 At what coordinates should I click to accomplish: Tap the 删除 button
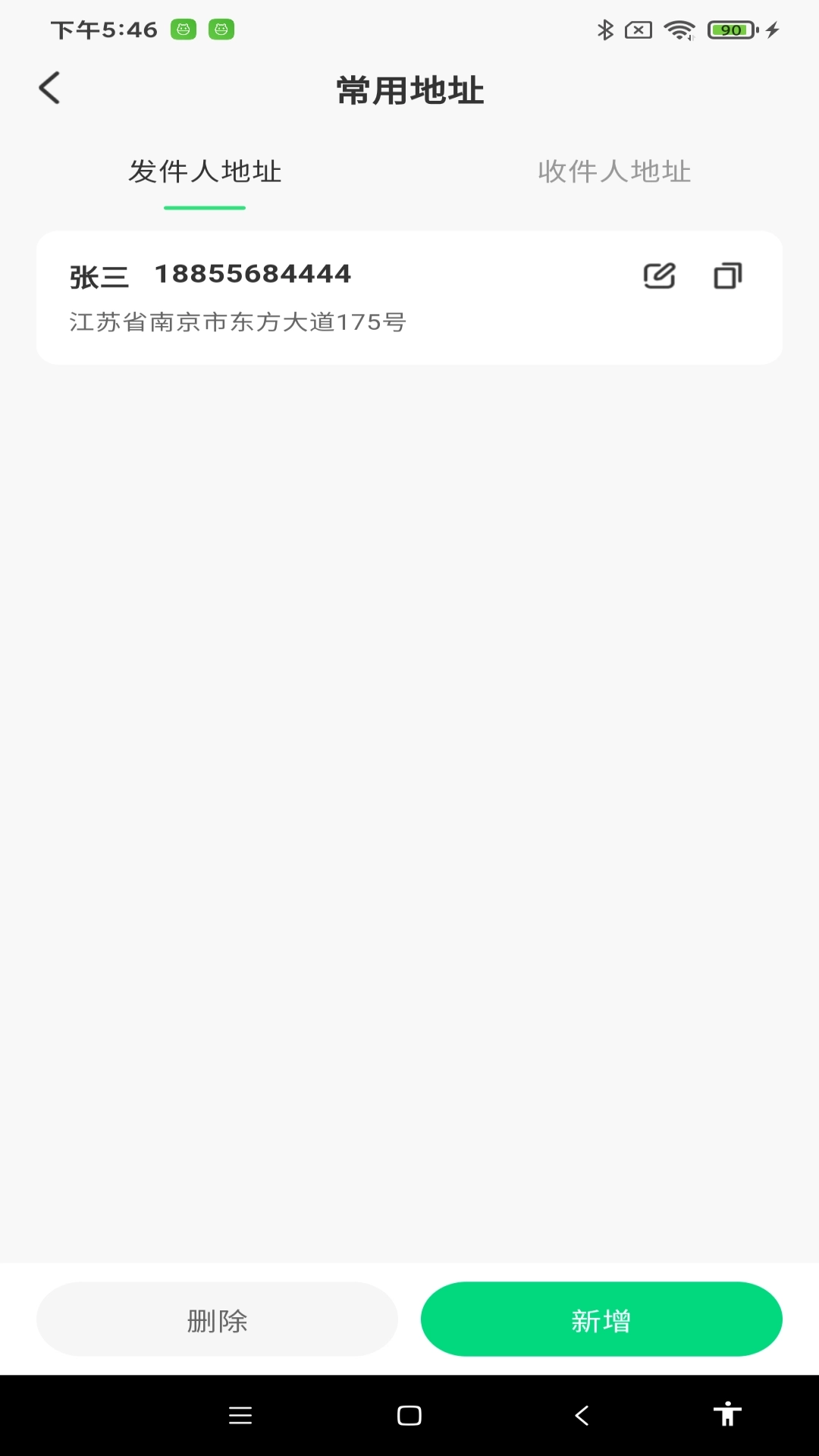coord(218,1319)
